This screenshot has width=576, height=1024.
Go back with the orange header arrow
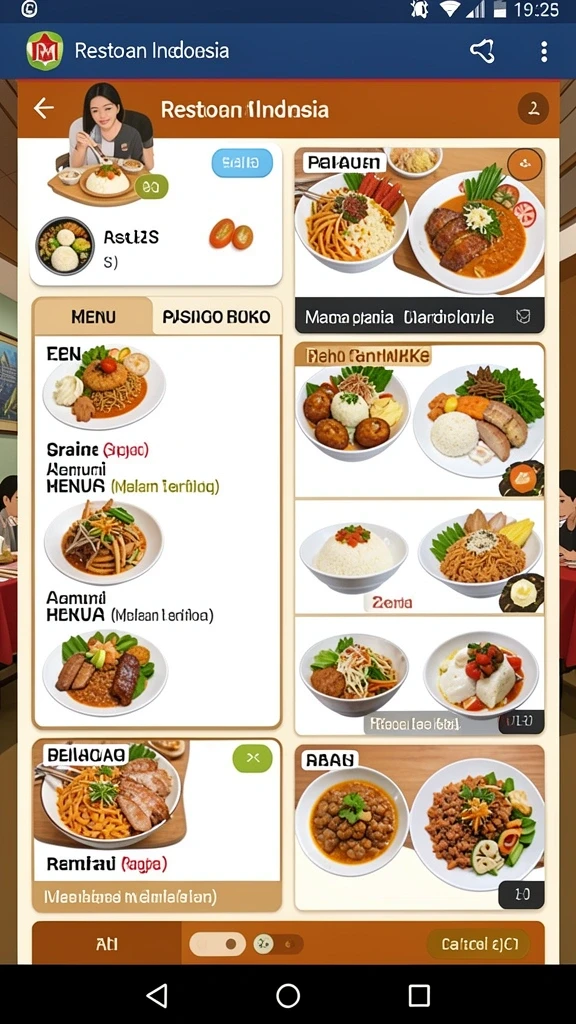[x=44, y=108]
